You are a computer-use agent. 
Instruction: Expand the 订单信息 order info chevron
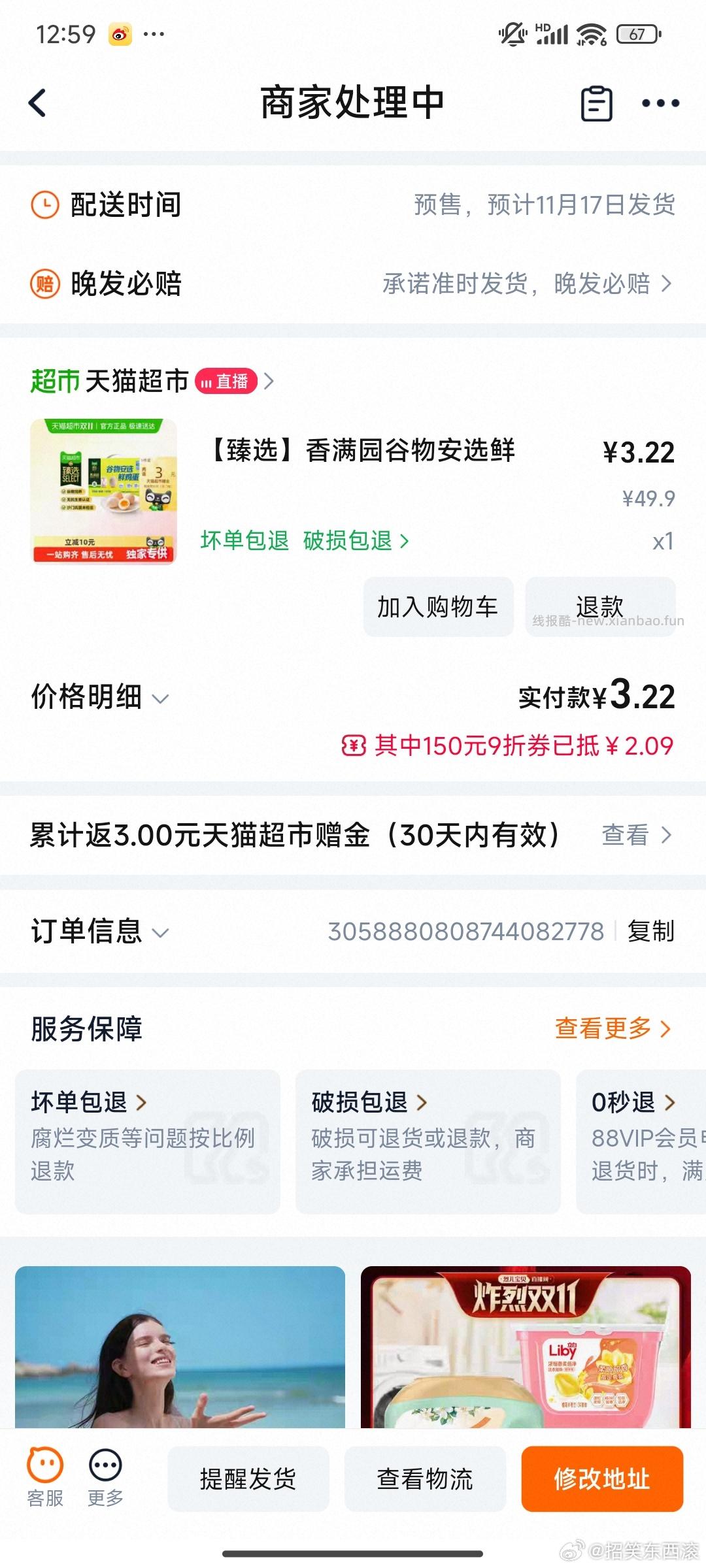pos(161,932)
